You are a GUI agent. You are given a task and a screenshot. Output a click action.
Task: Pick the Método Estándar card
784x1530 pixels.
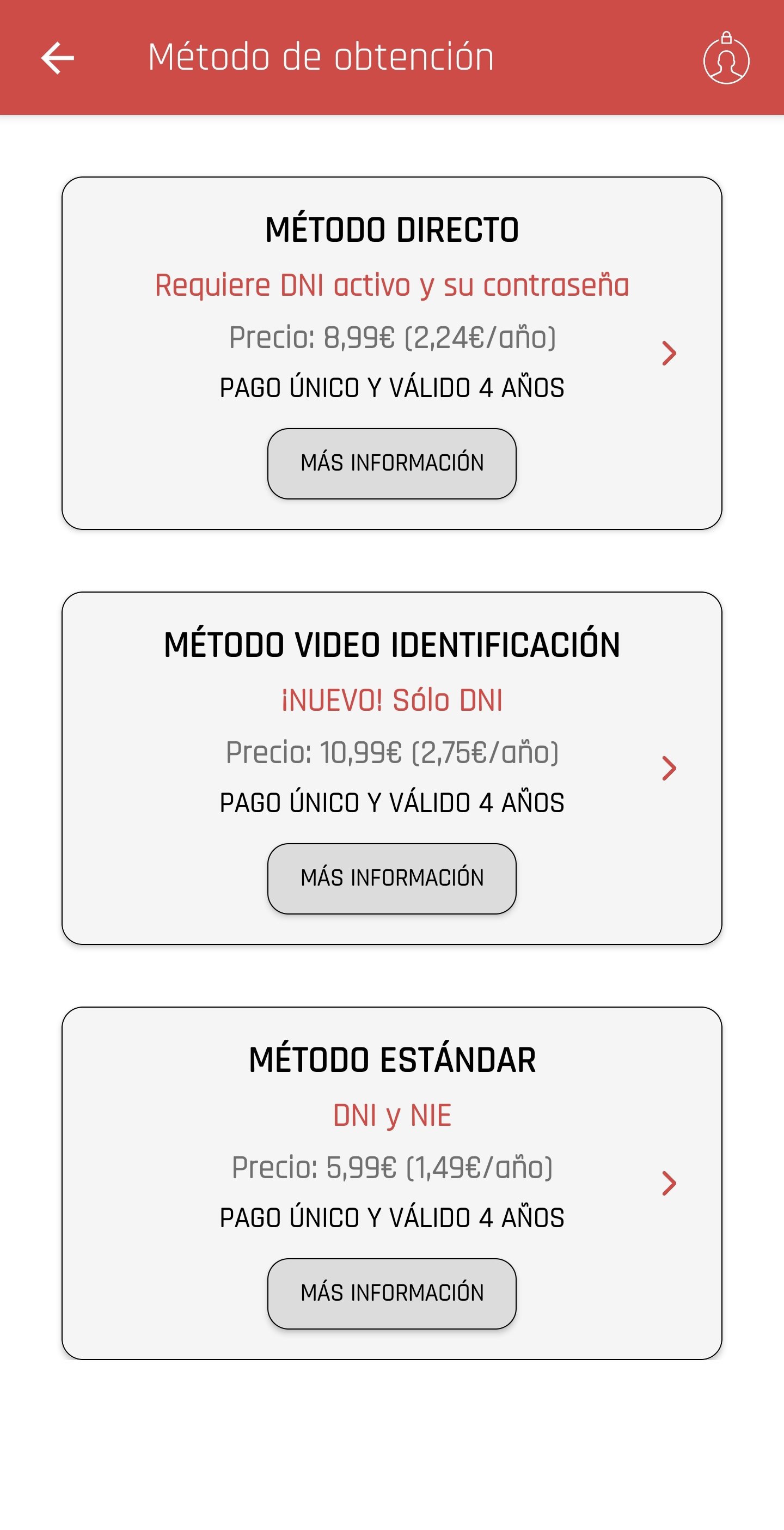[x=391, y=1141]
